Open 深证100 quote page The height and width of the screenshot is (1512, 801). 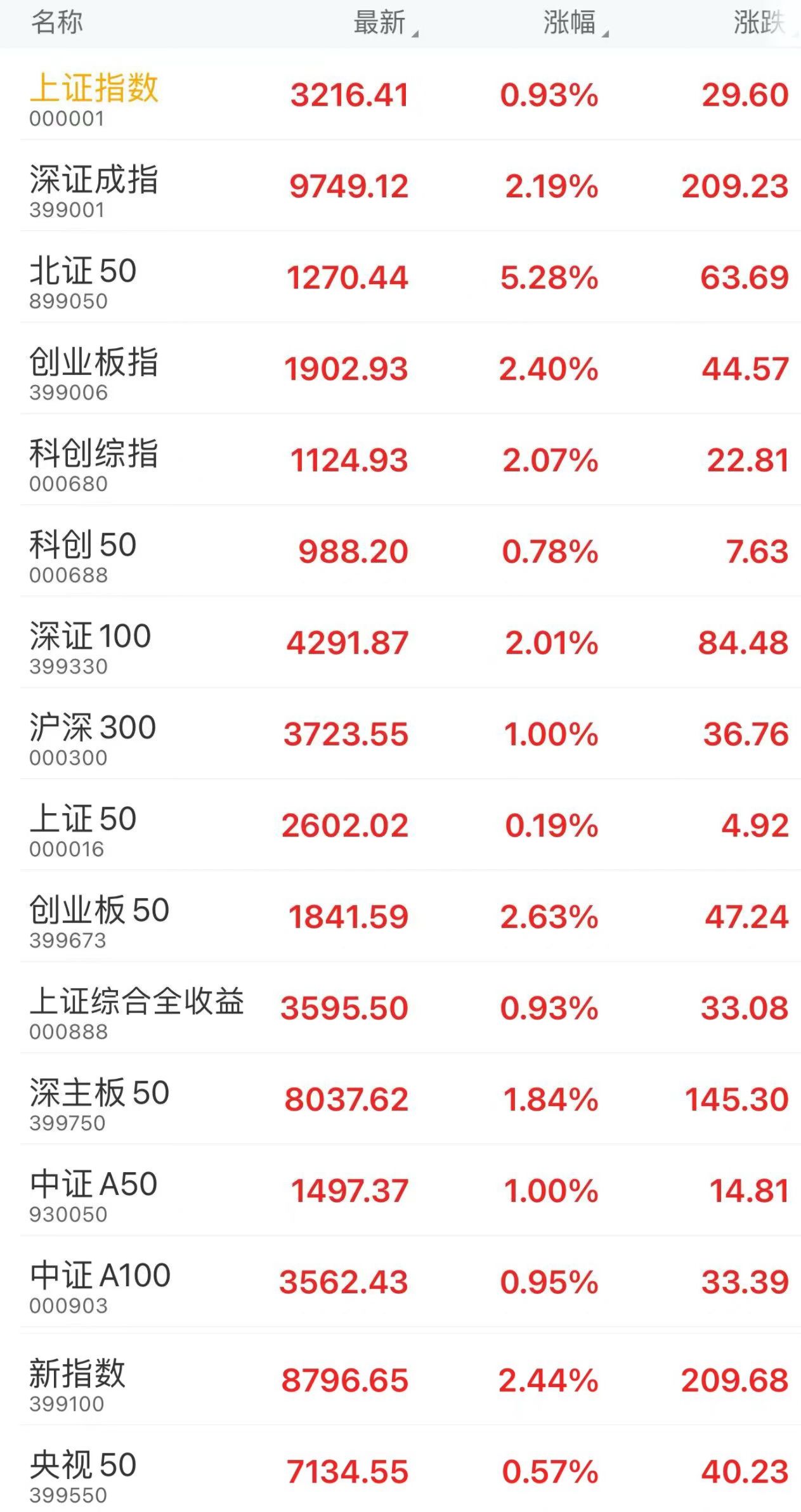(x=400, y=642)
